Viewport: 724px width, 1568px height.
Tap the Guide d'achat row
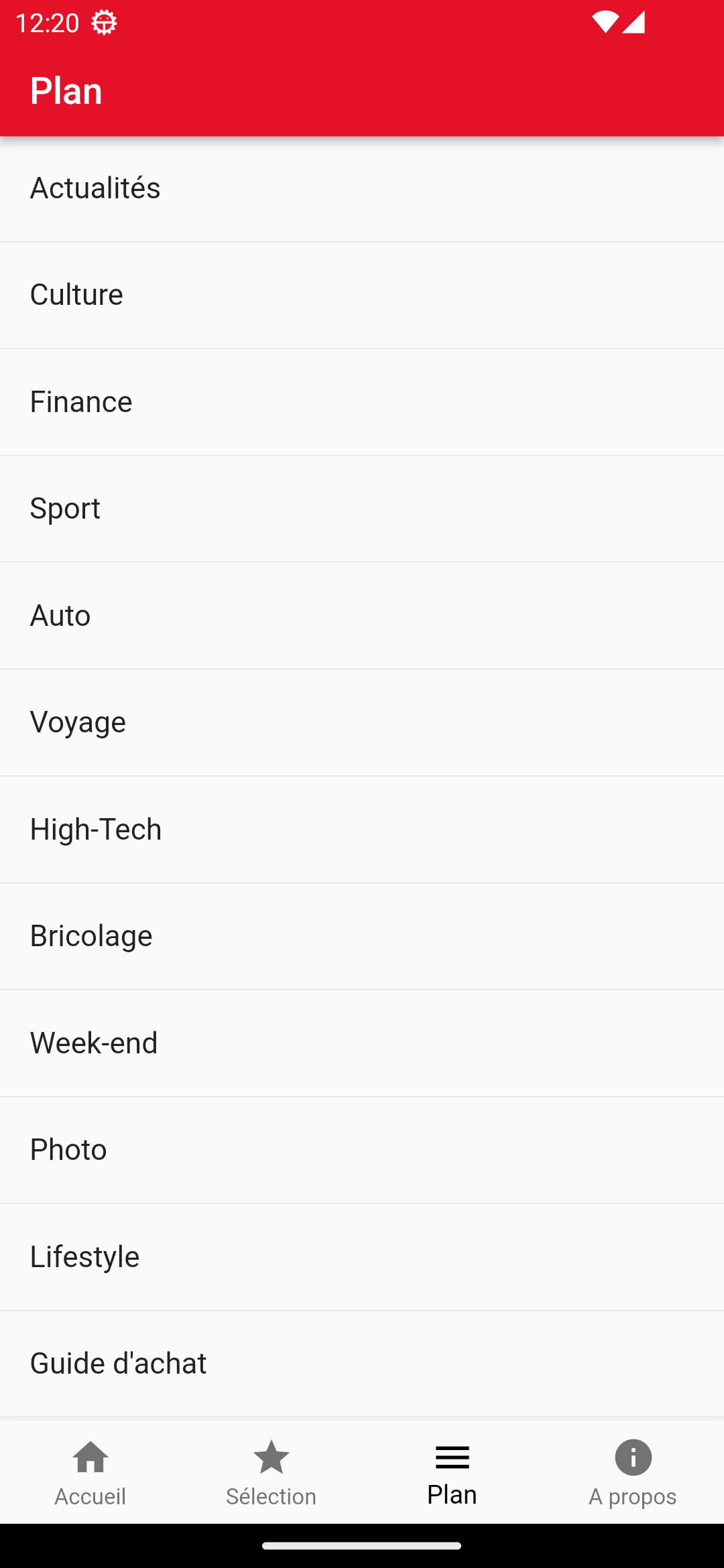[x=362, y=1364]
